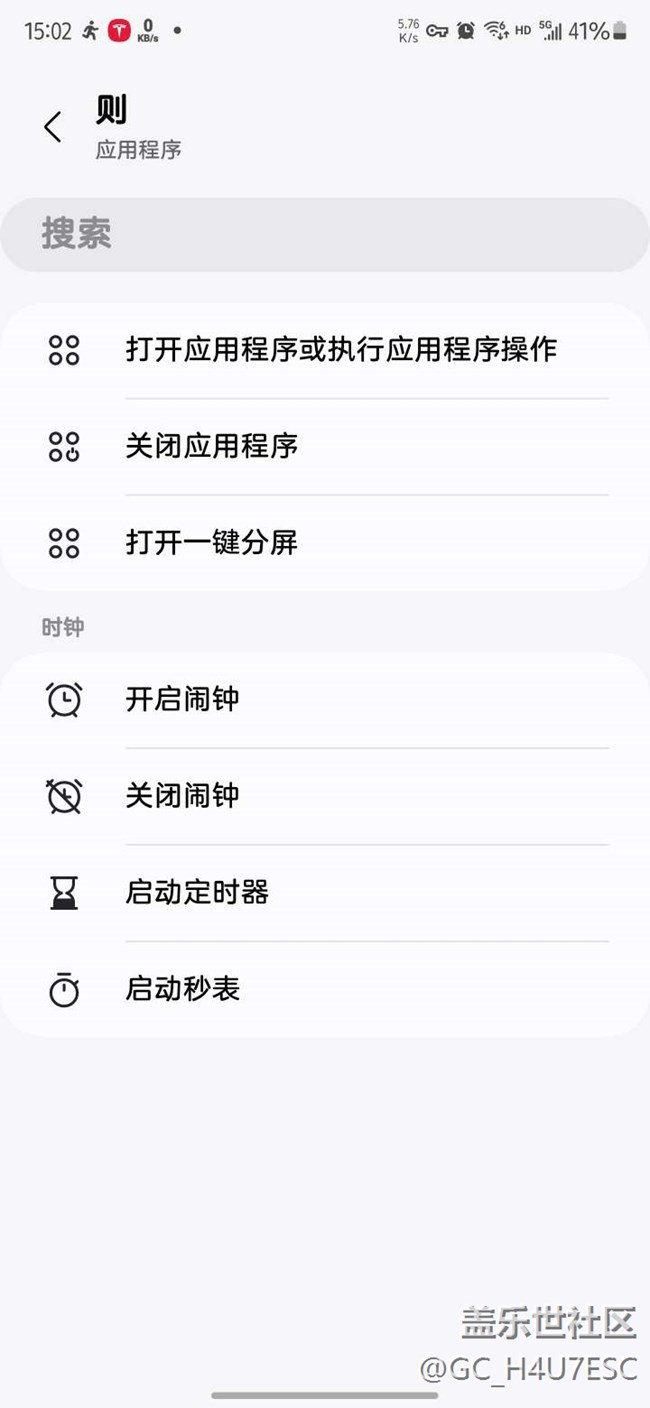Image resolution: width=650 pixels, height=1408 pixels.
Task: Choose the 关闭闹钟 action
Action: click(182, 796)
